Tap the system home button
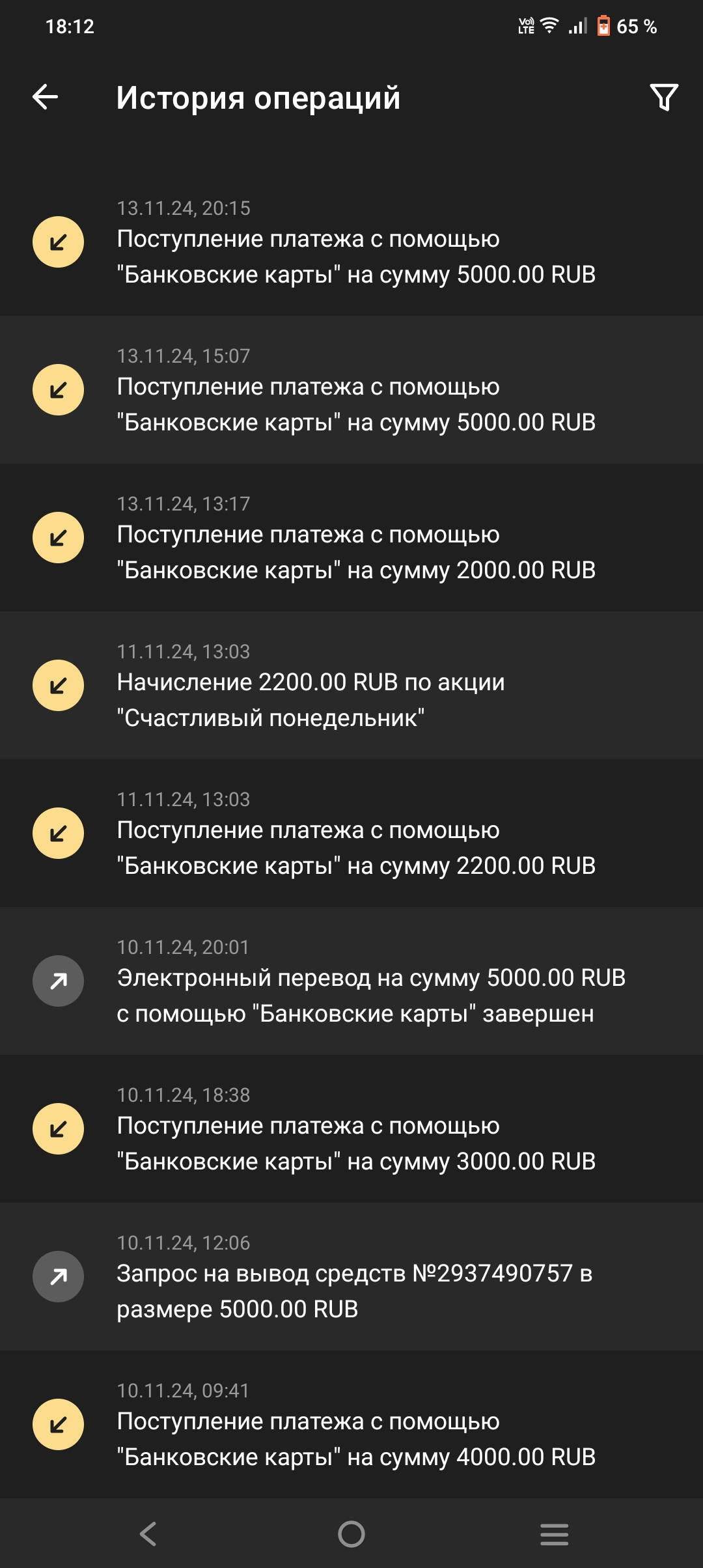Image resolution: width=703 pixels, height=1568 pixels. tap(351, 1534)
